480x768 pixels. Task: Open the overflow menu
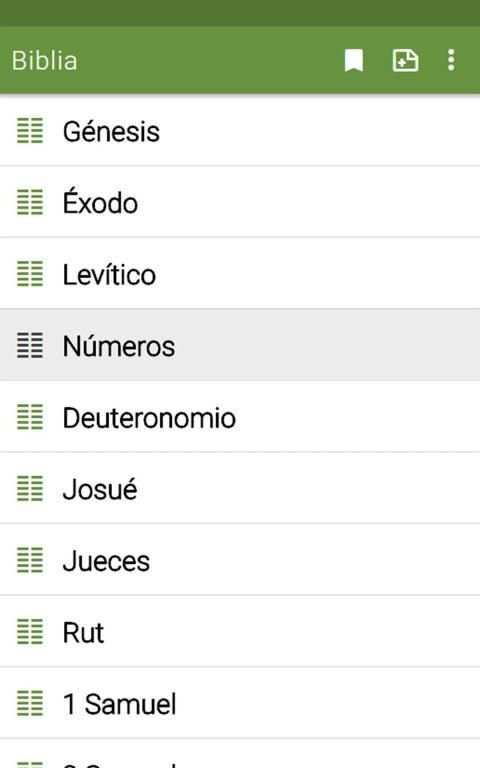pyautogui.click(x=451, y=60)
